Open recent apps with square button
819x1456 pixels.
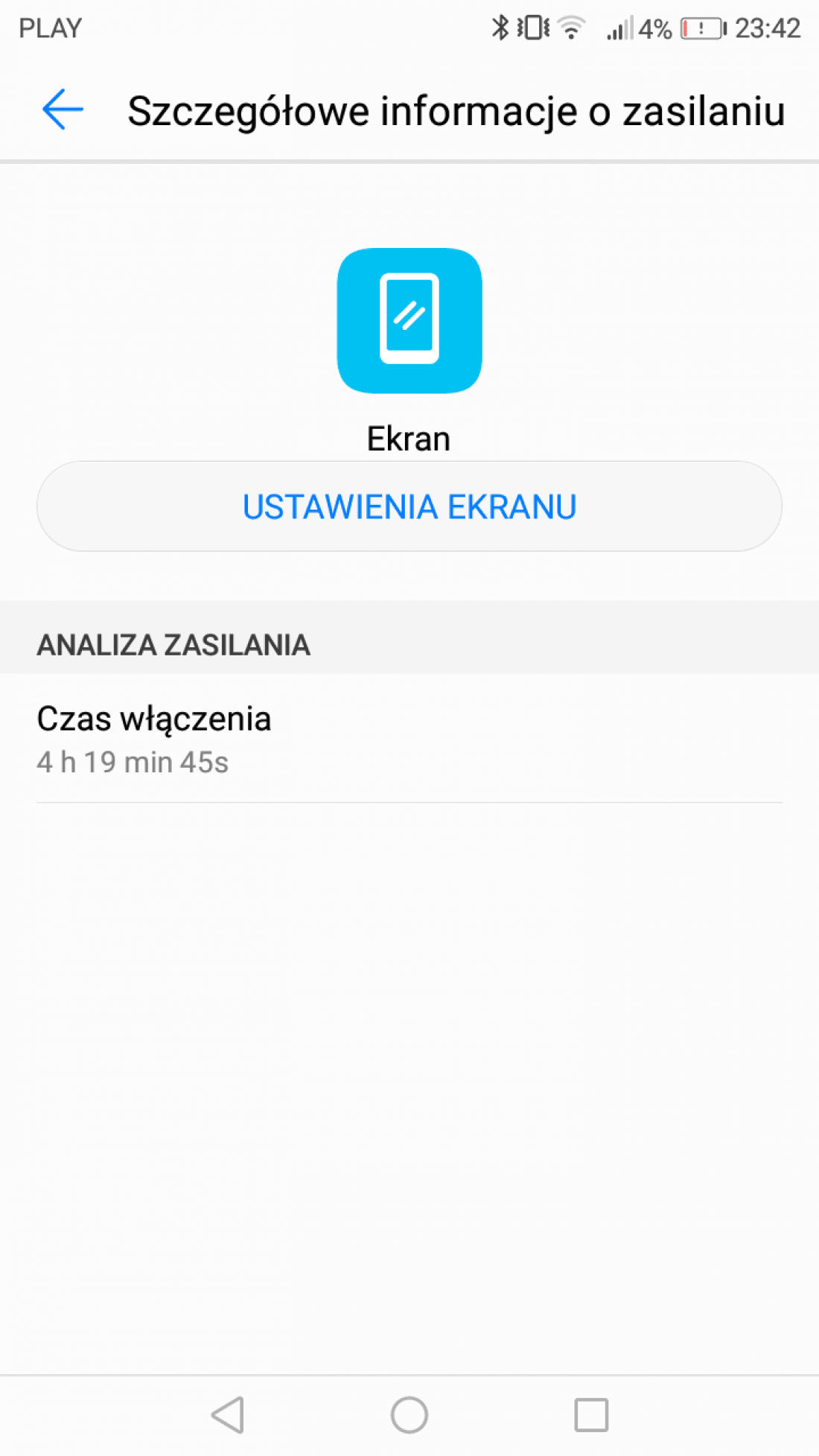coord(591,1415)
